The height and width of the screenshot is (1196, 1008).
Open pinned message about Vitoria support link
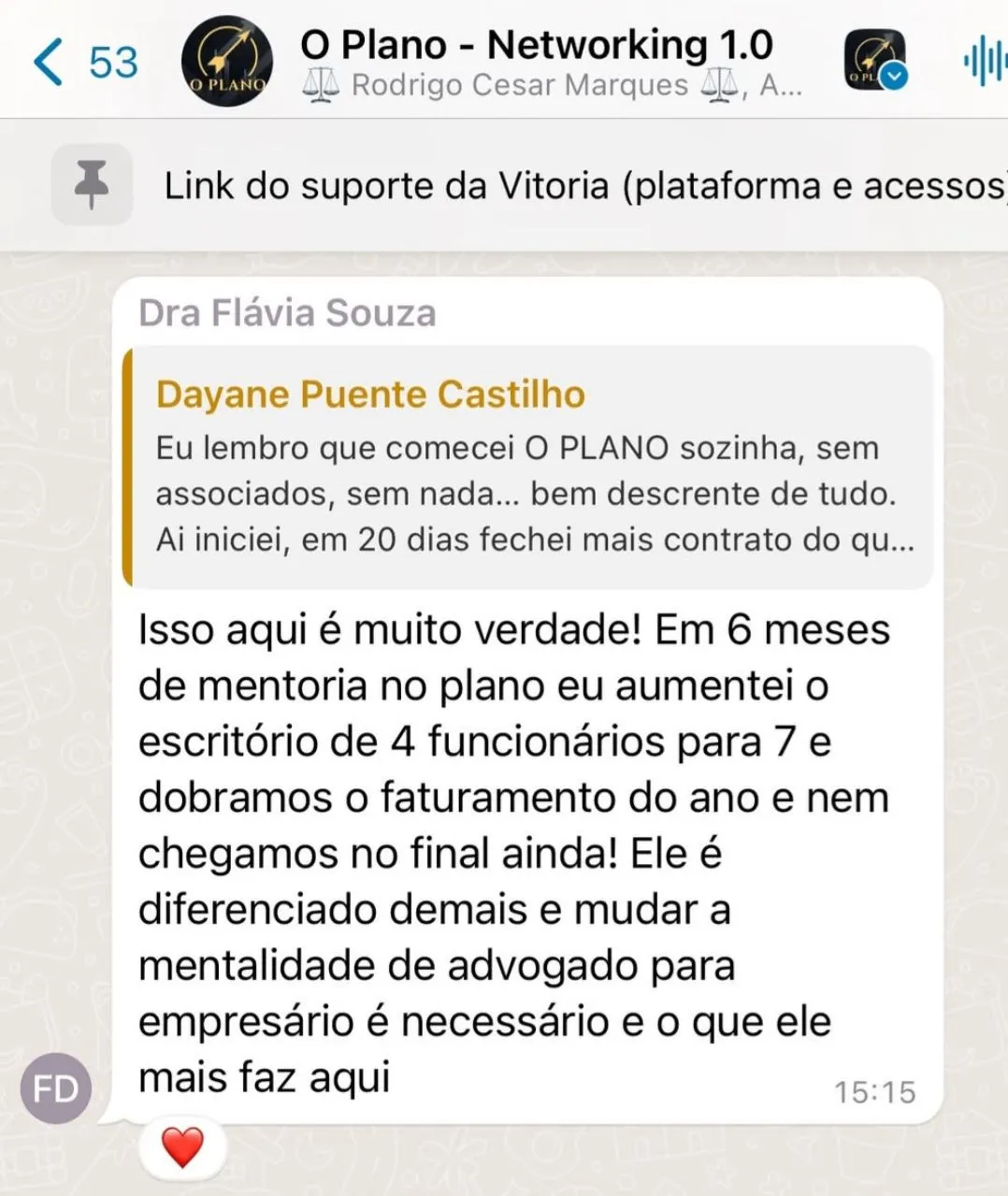pos(580,186)
